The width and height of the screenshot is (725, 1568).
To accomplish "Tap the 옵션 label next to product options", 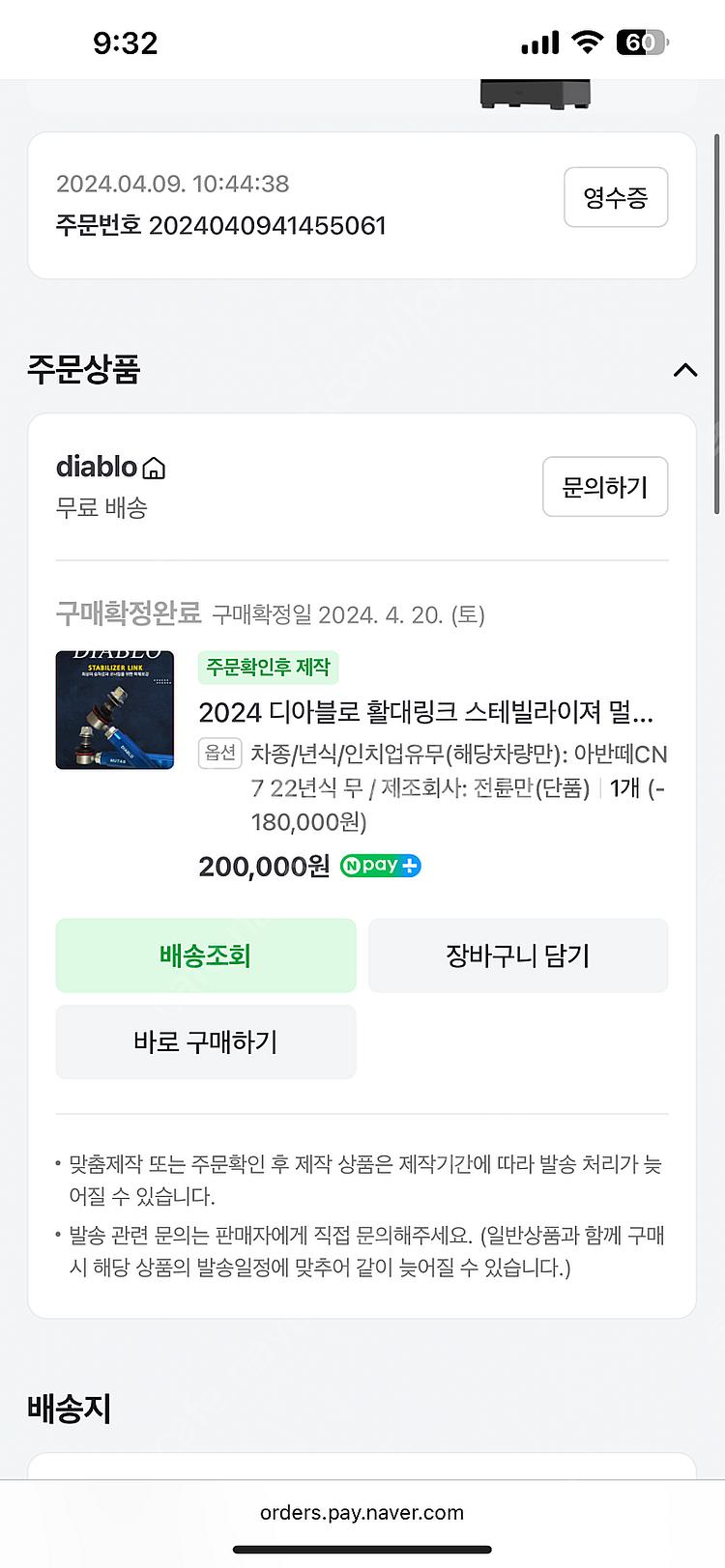I will point(219,755).
